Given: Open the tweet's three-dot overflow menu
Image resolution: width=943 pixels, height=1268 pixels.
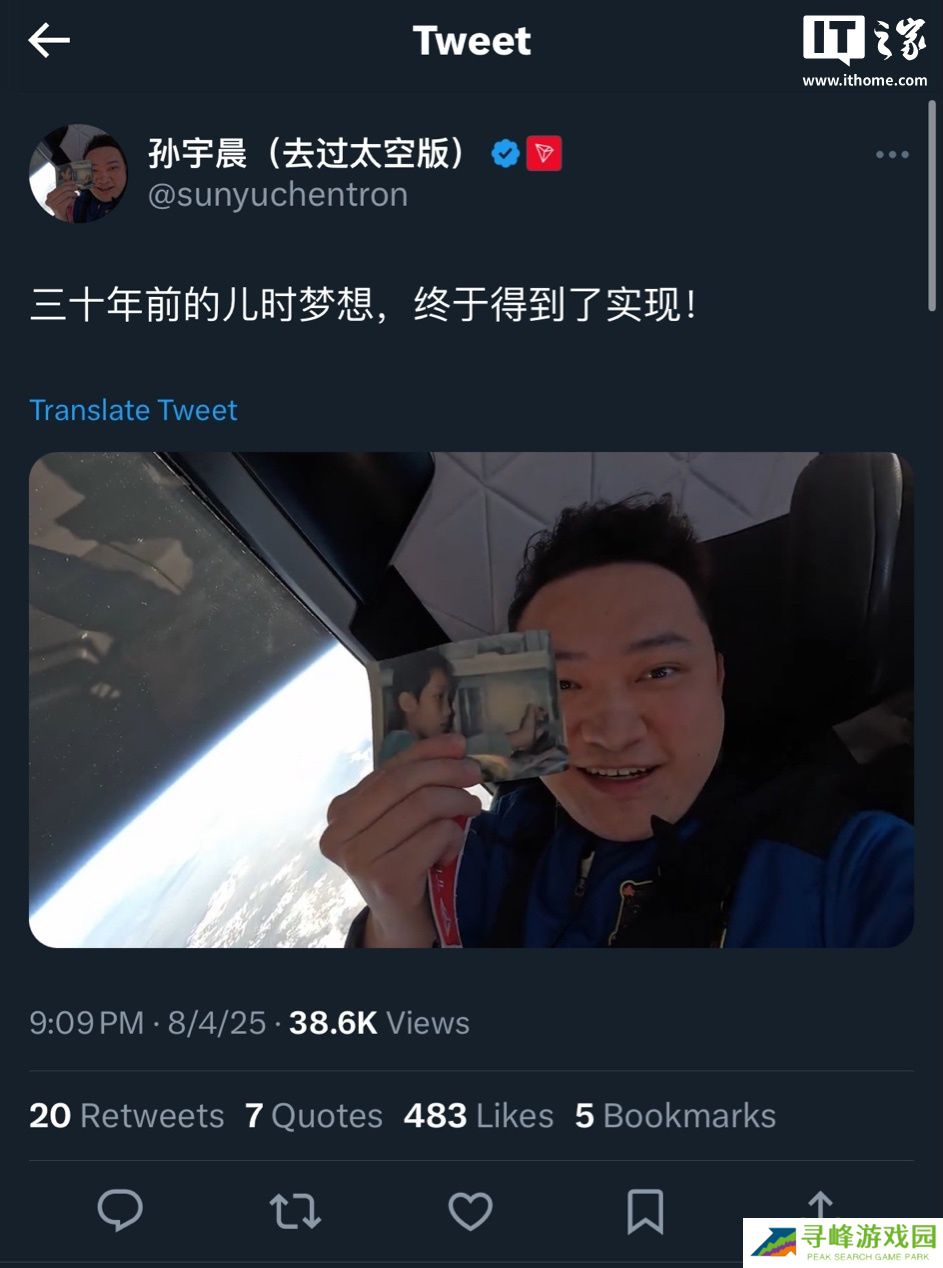Looking at the screenshot, I should click(x=891, y=155).
